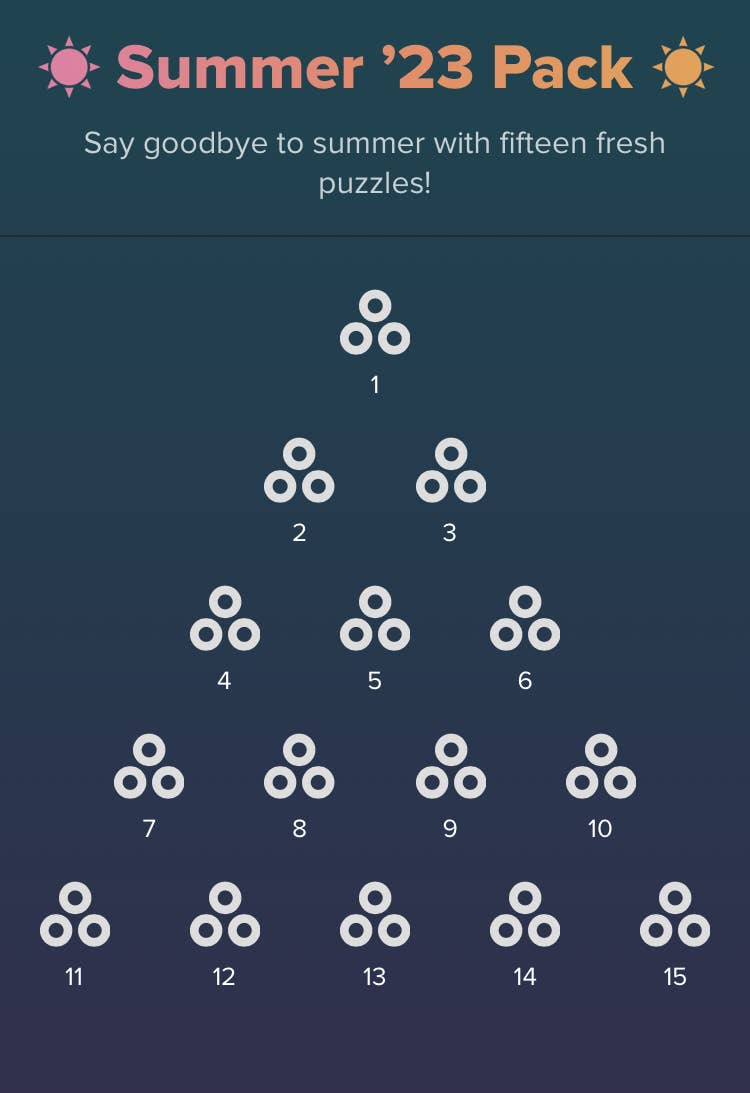Open puzzle 3 next to puzzle 2

click(x=450, y=470)
